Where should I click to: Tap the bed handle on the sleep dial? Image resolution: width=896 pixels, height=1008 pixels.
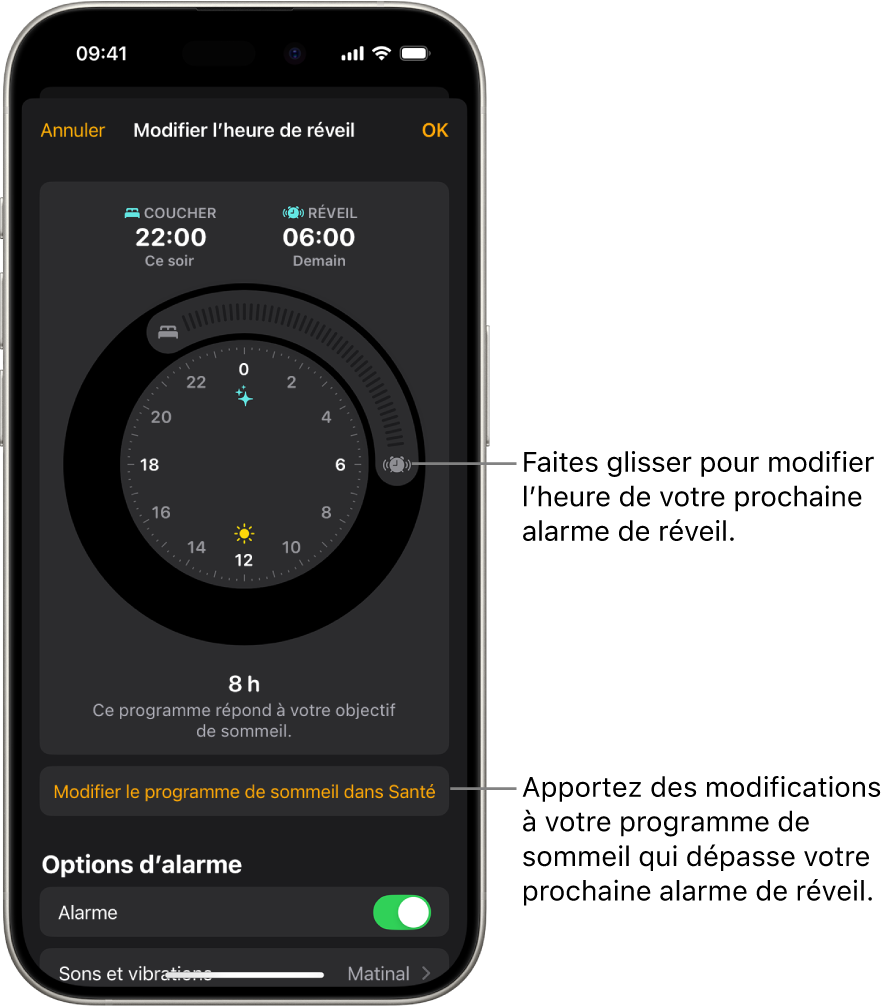pyautogui.click(x=168, y=332)
